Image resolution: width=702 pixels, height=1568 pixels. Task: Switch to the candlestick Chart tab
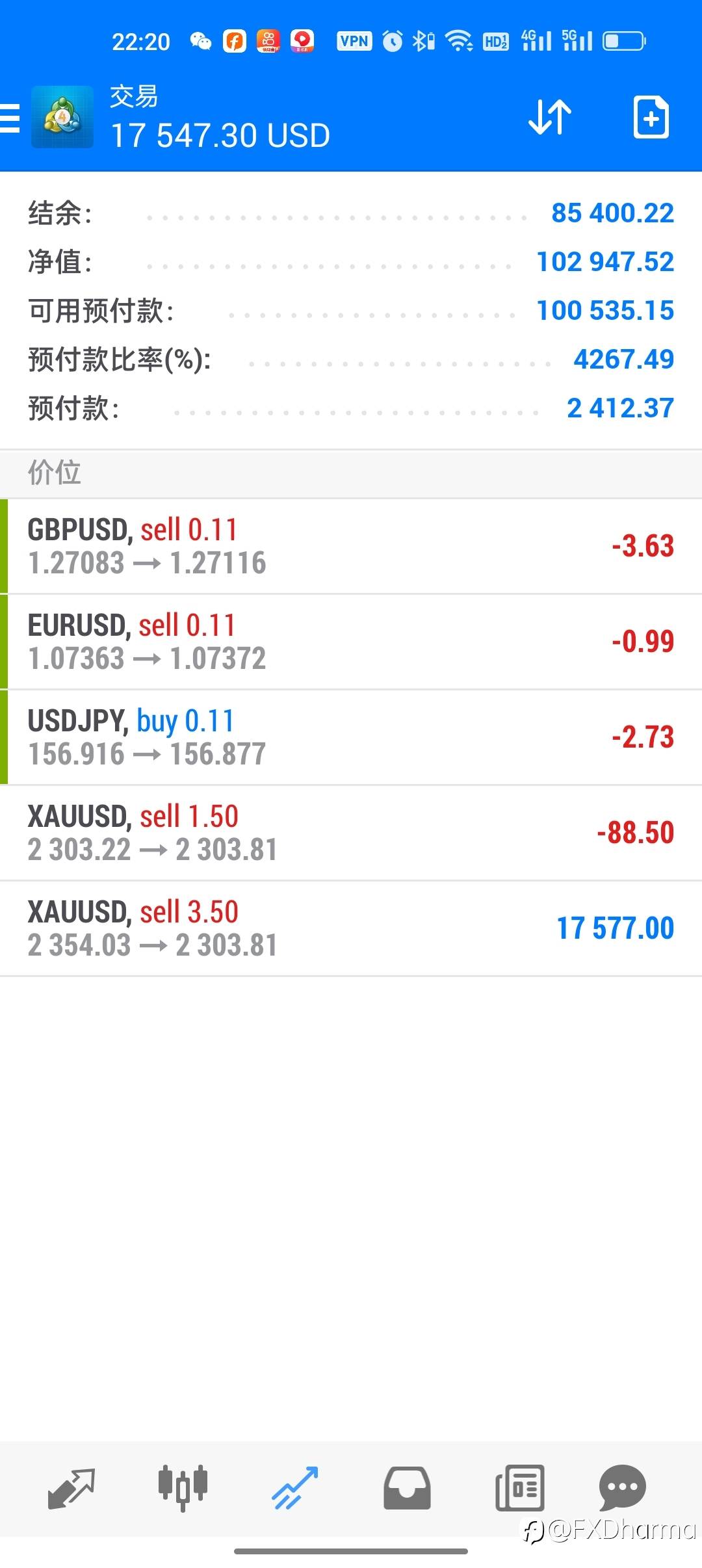tap(183, 1487)
